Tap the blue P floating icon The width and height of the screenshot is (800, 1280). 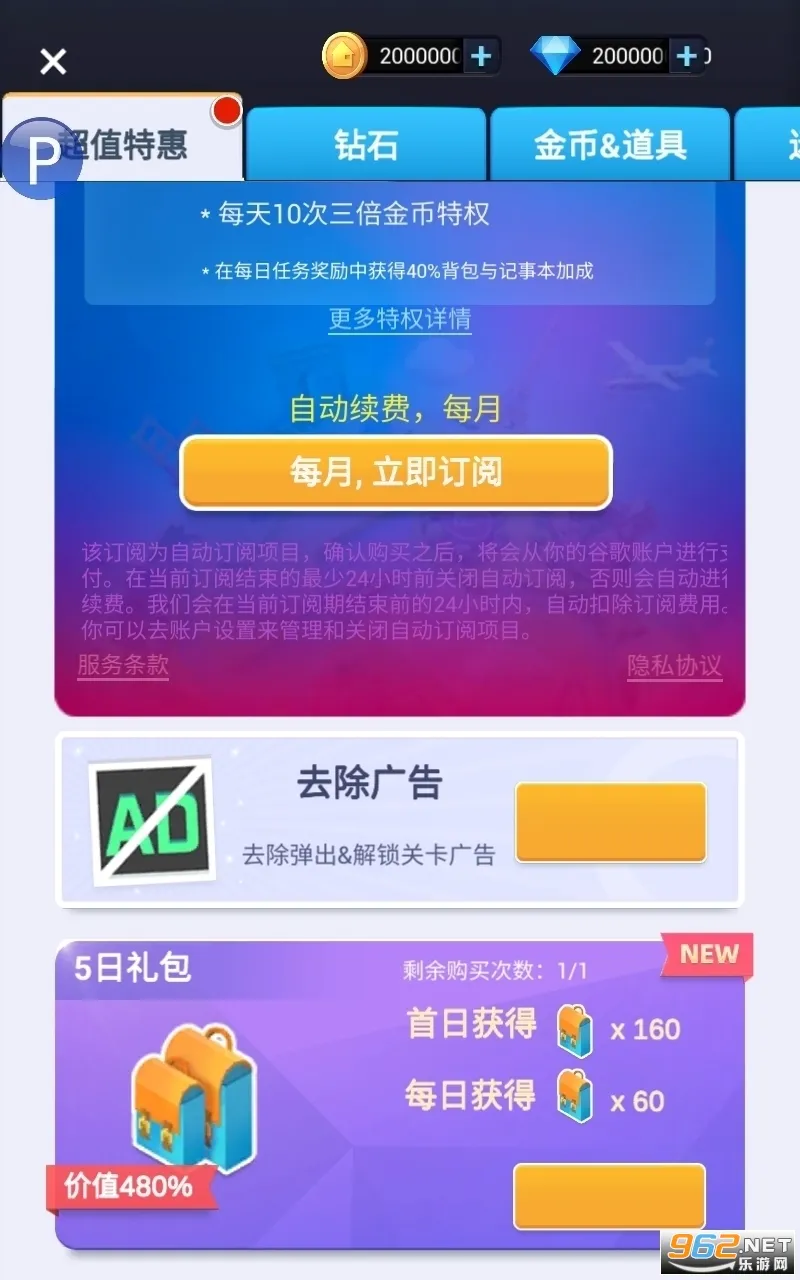41,159
